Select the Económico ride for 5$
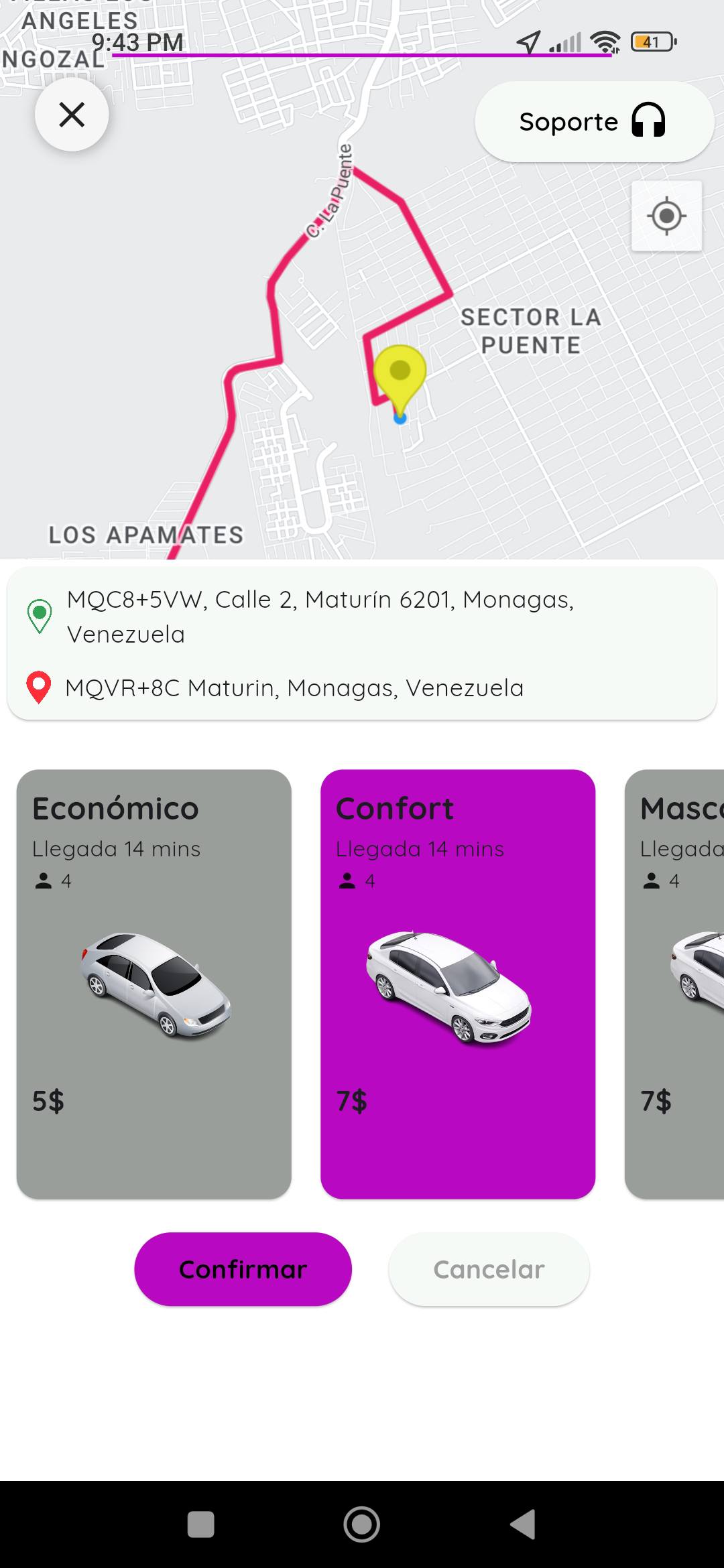This screenshot has height=1568, width=724. [x=154, y=984]
